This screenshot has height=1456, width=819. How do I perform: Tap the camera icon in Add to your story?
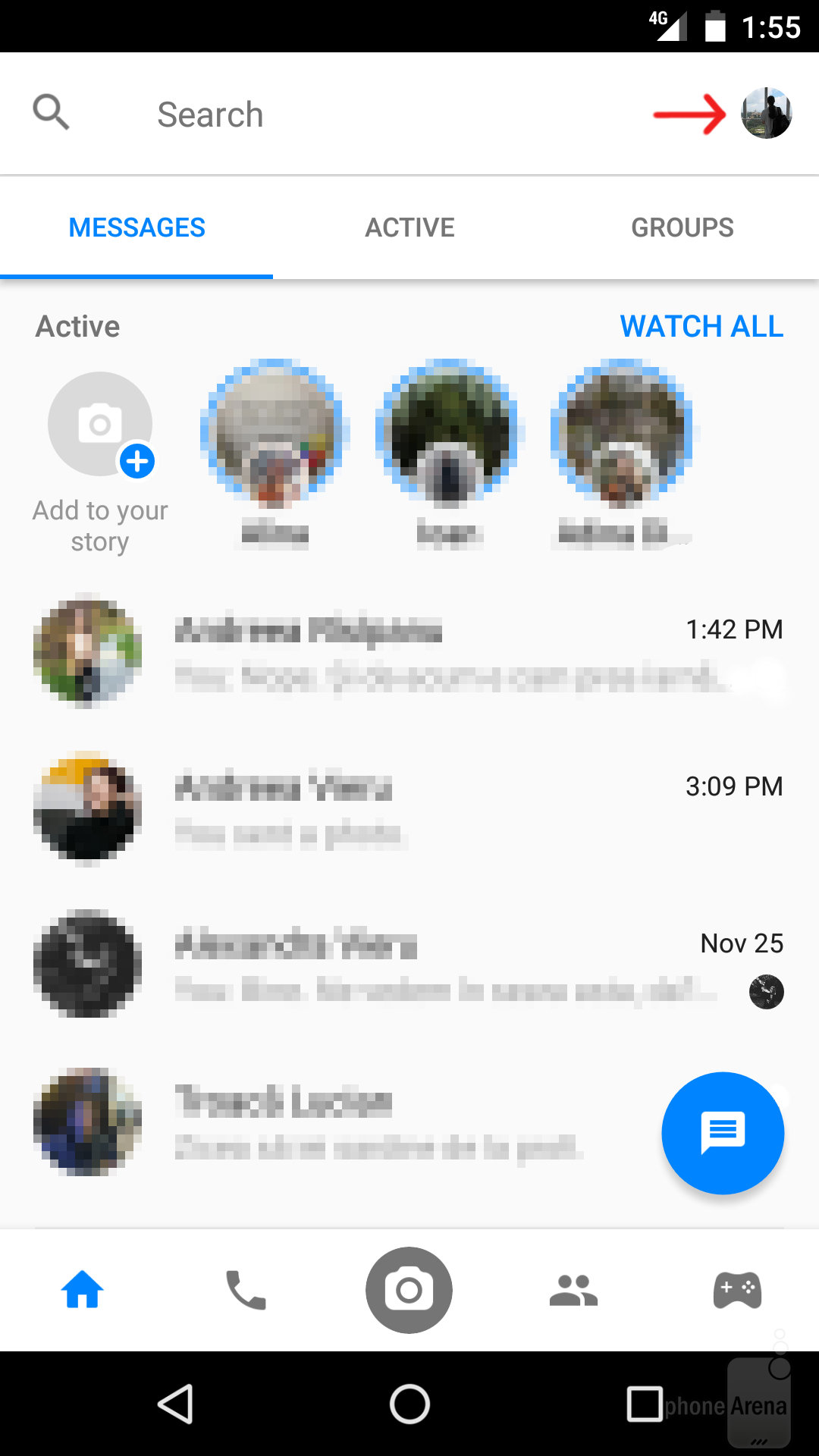pos(99,423)
